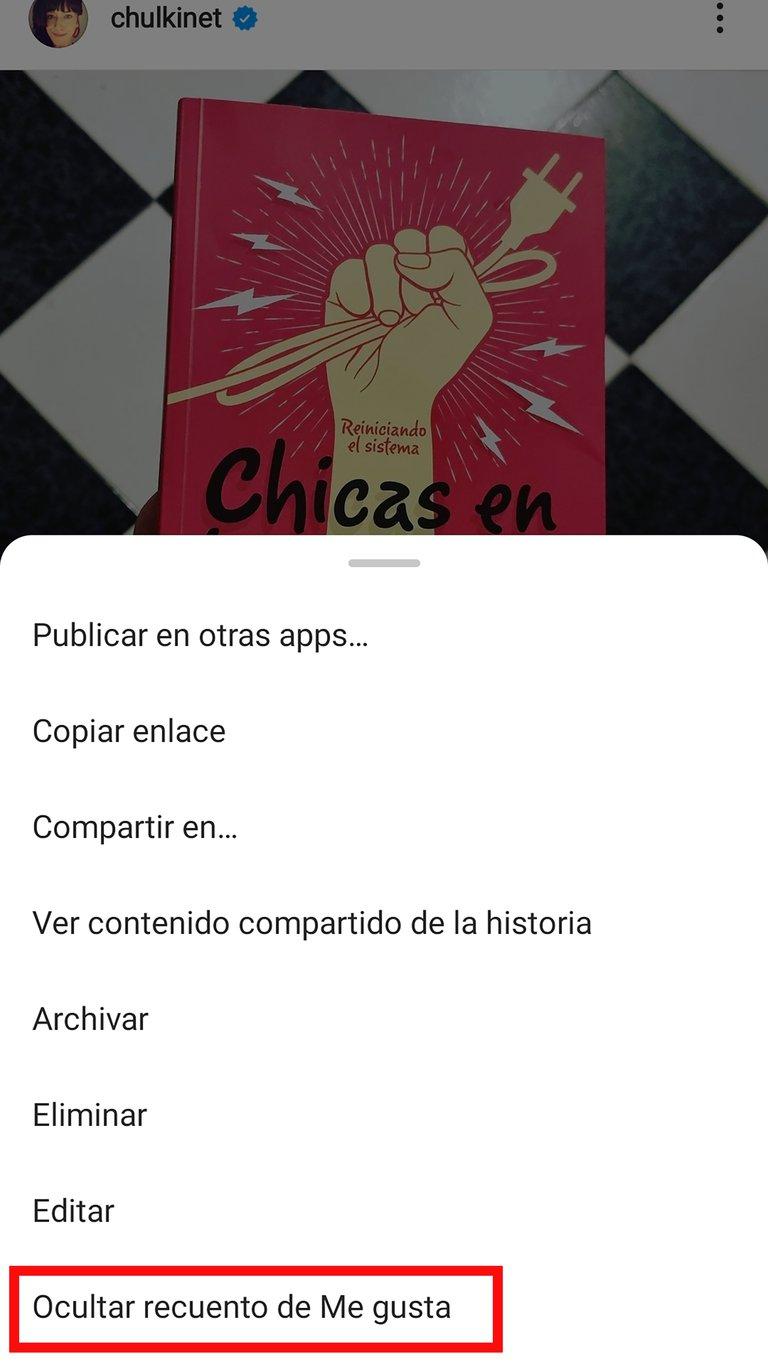Choose 'Archivar' to archive the post

(90, 1019)
